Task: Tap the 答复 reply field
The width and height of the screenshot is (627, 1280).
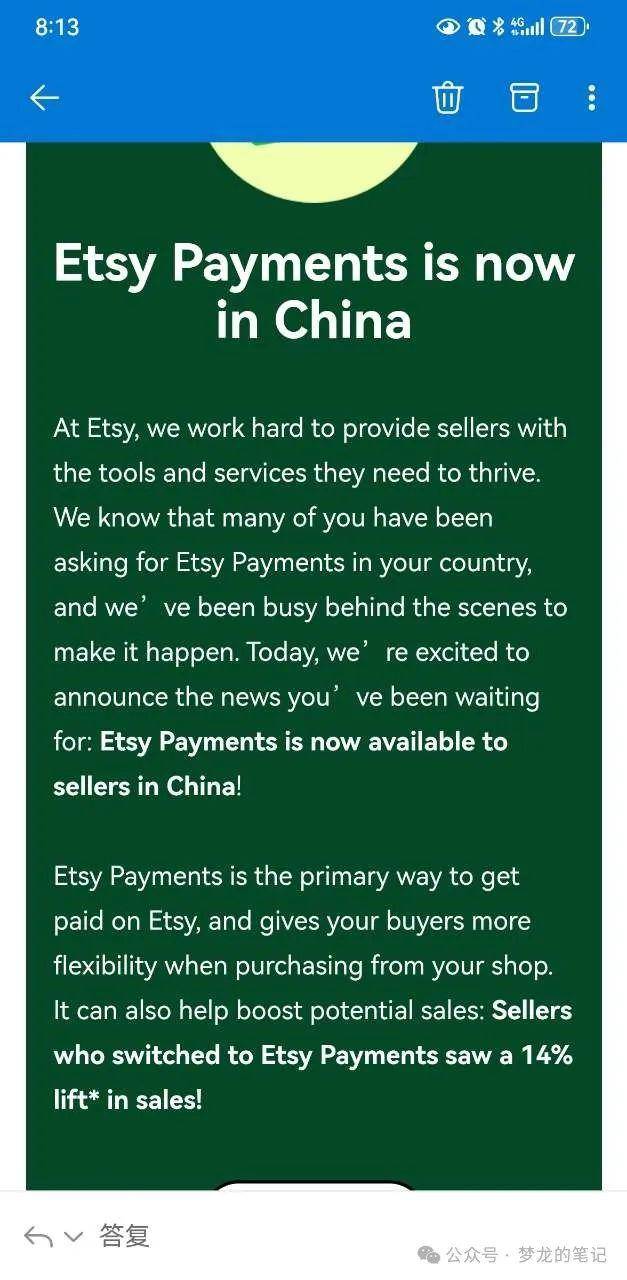Action: pyautogui.click(x=124, y=1236)
